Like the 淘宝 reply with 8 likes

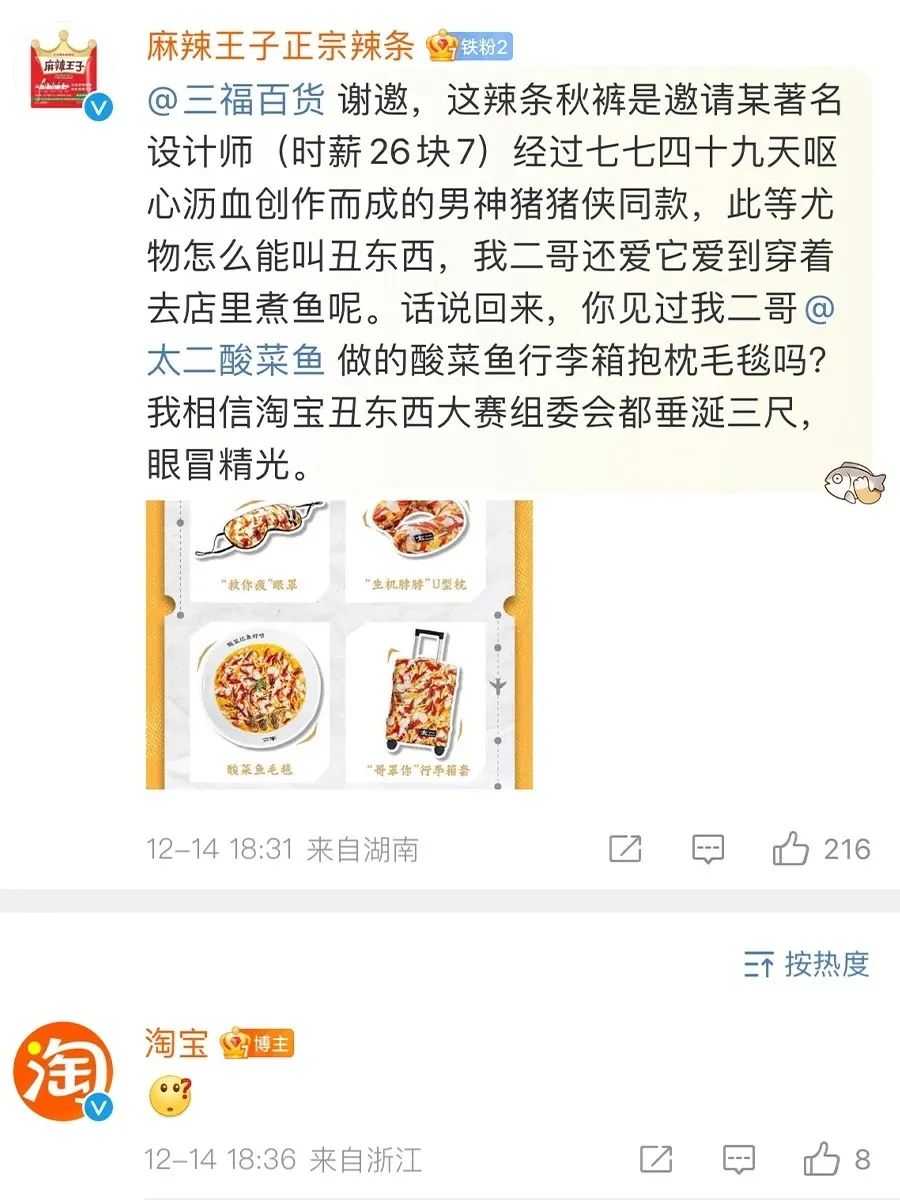(x=822, y=1160)
